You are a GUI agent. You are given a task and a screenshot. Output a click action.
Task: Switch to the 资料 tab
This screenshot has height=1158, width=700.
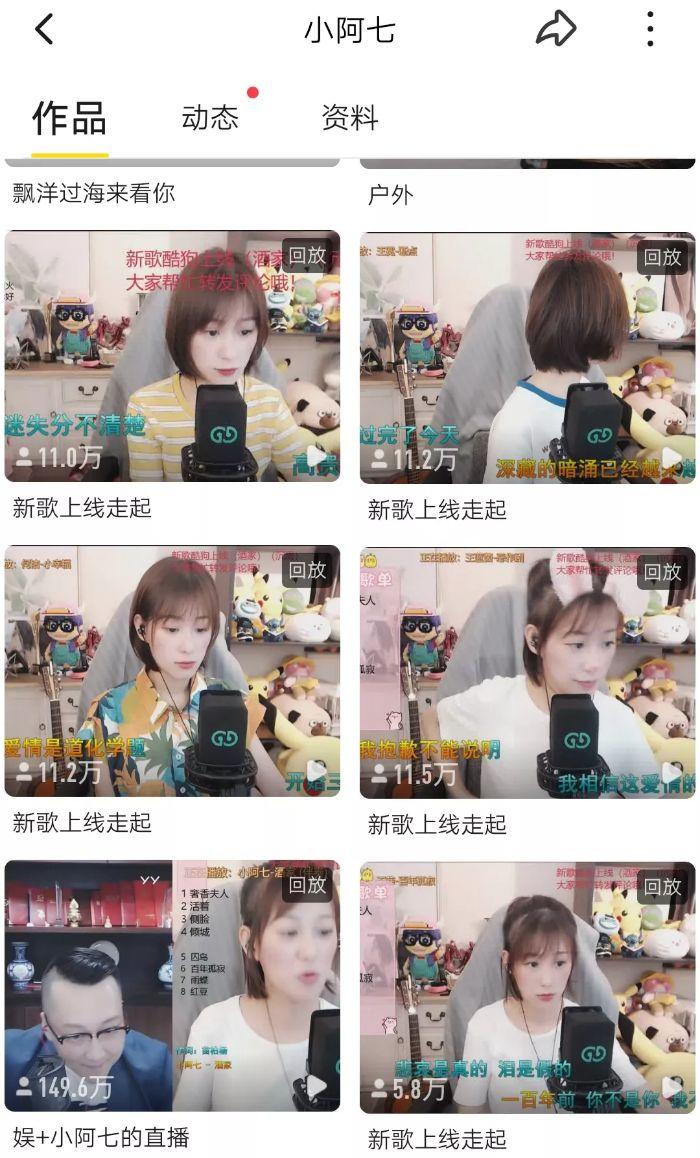(350, 118)
